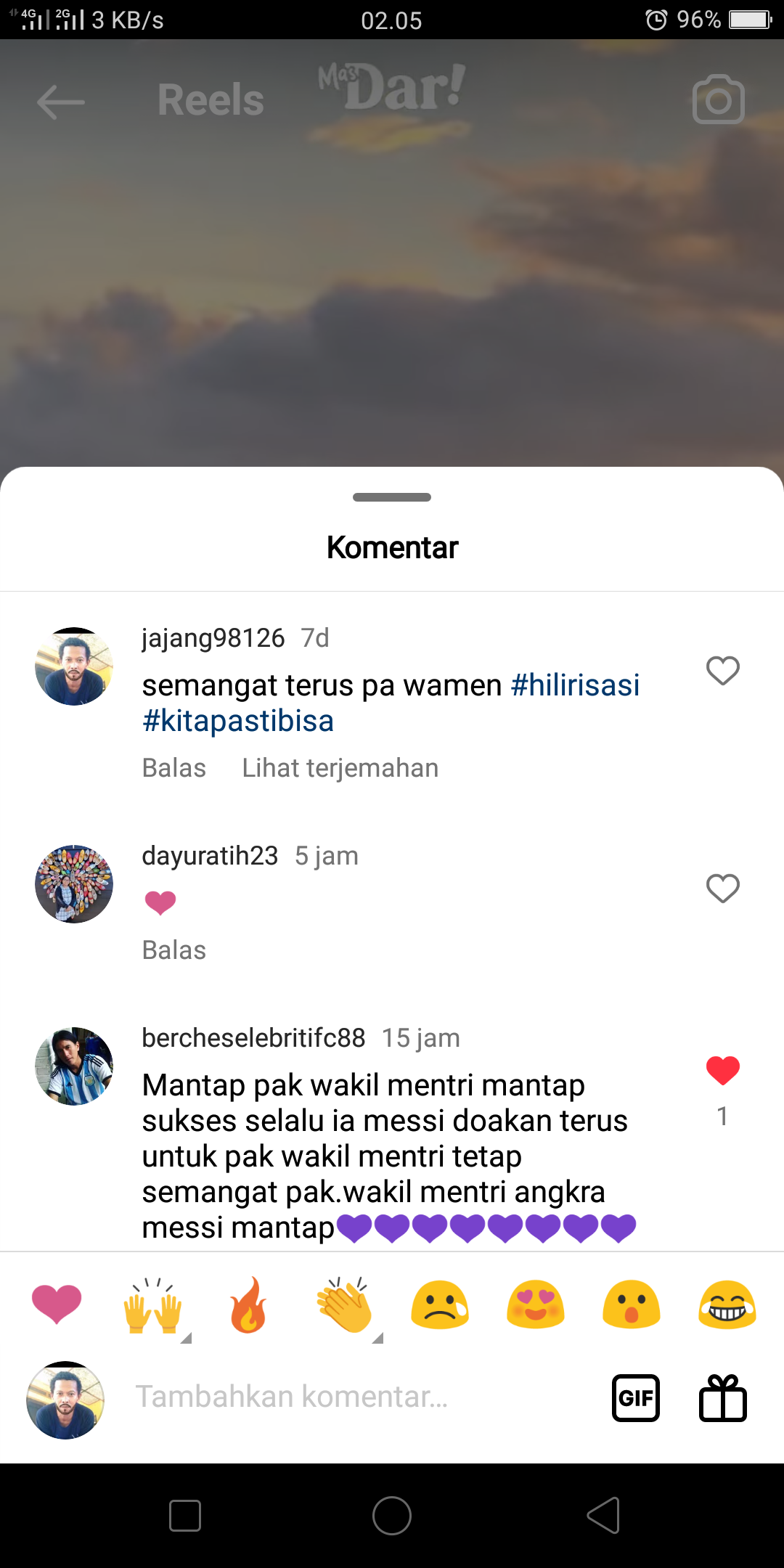This screenshot has height=1568, width=784.
Task: Open the #kitapastibisa hashtag
Action: pyautogui.click(x=238, y=721)
